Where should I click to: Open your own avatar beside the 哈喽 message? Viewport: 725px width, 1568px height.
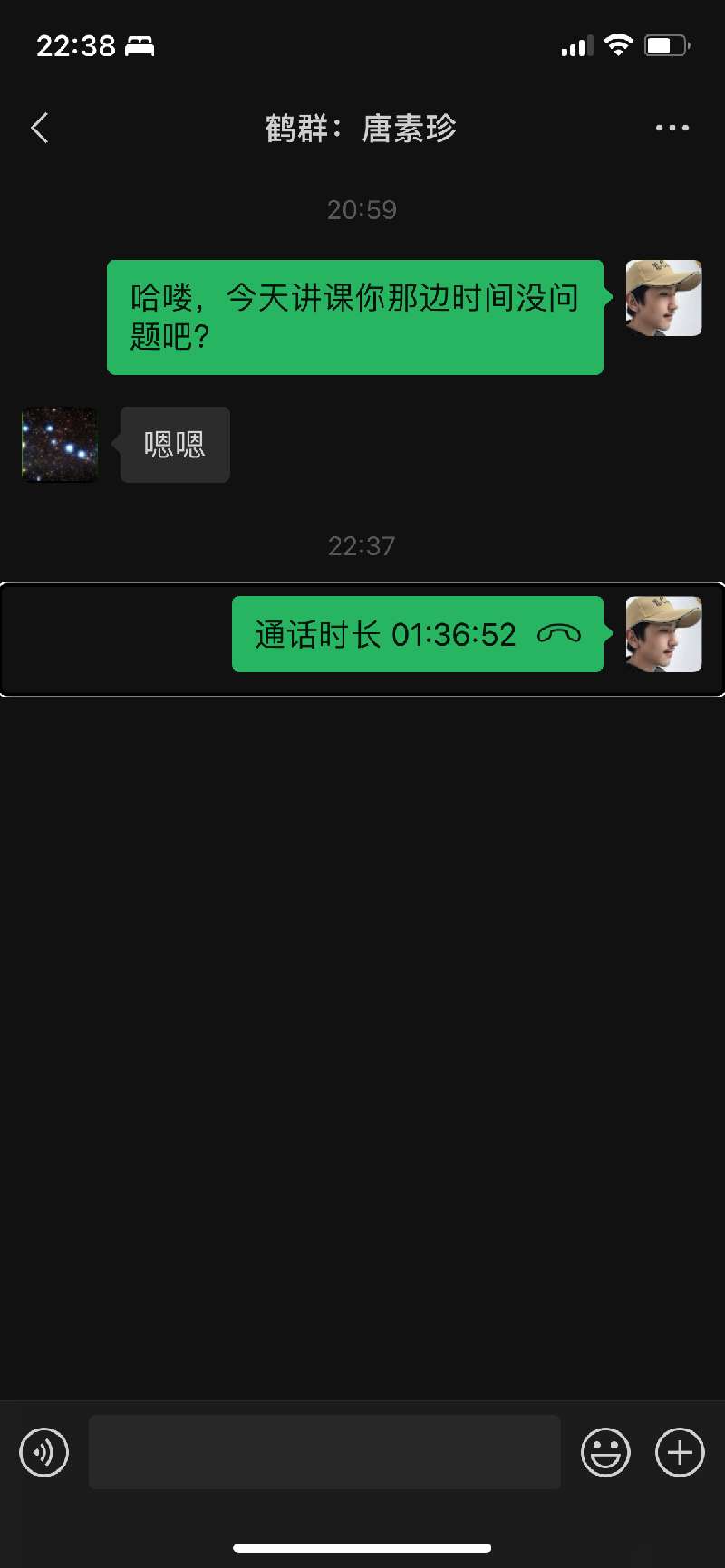tap(663, 298)
